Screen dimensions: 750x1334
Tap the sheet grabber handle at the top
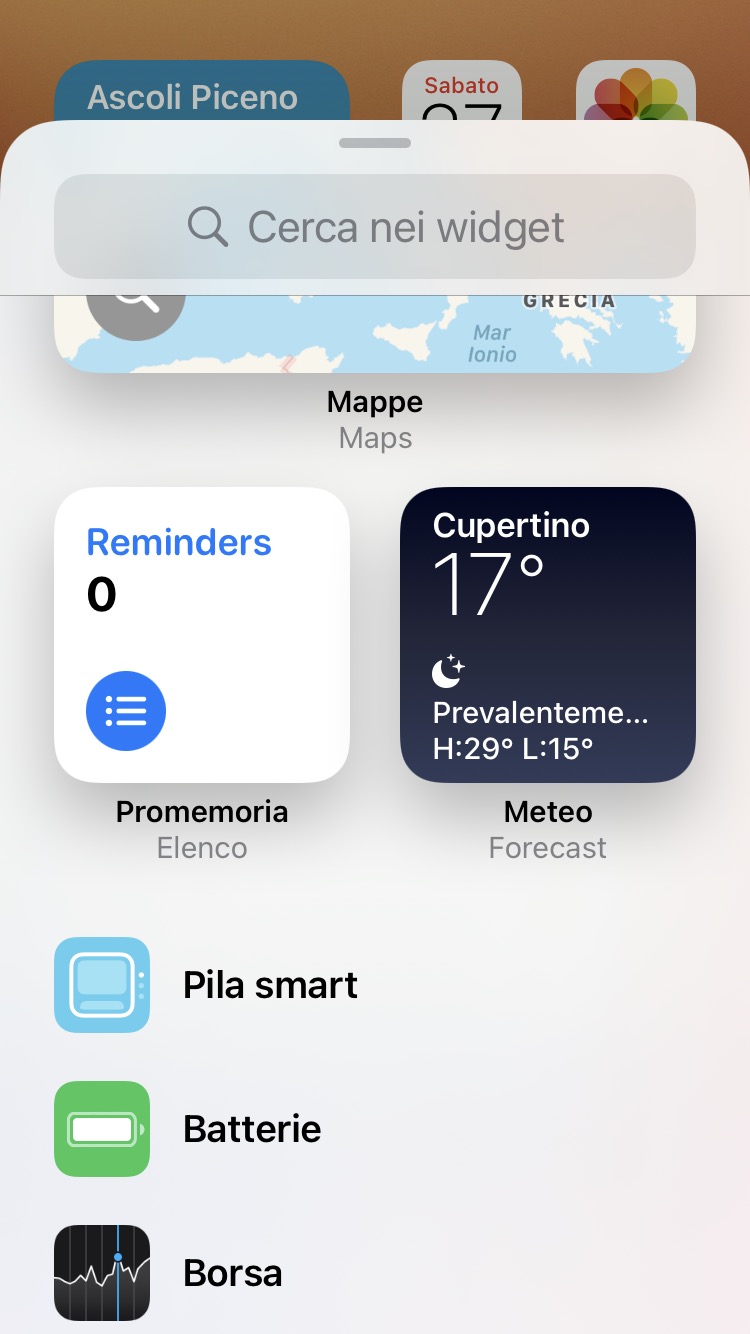click(x=375, y=143)
